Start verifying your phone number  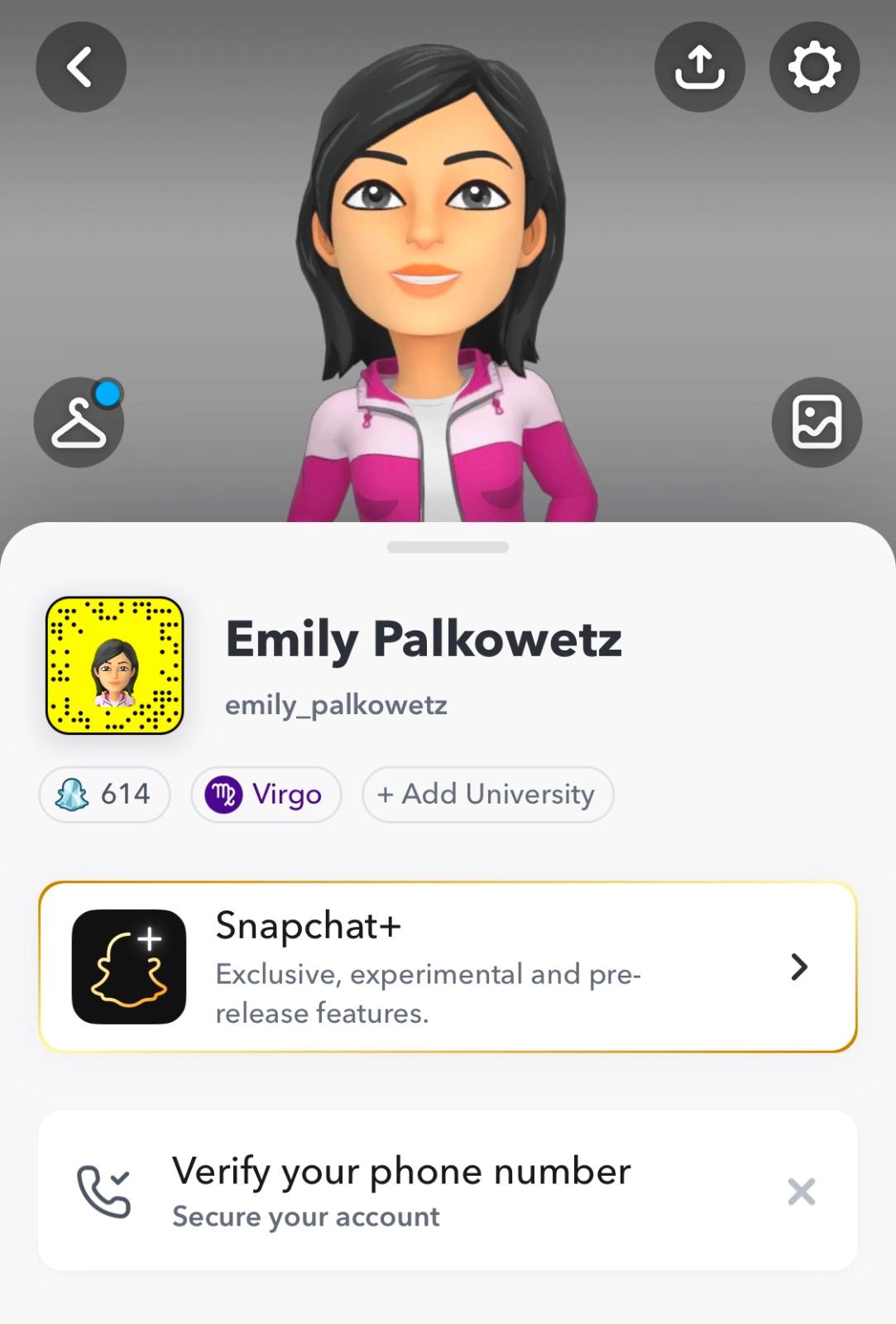(400, 1191)
